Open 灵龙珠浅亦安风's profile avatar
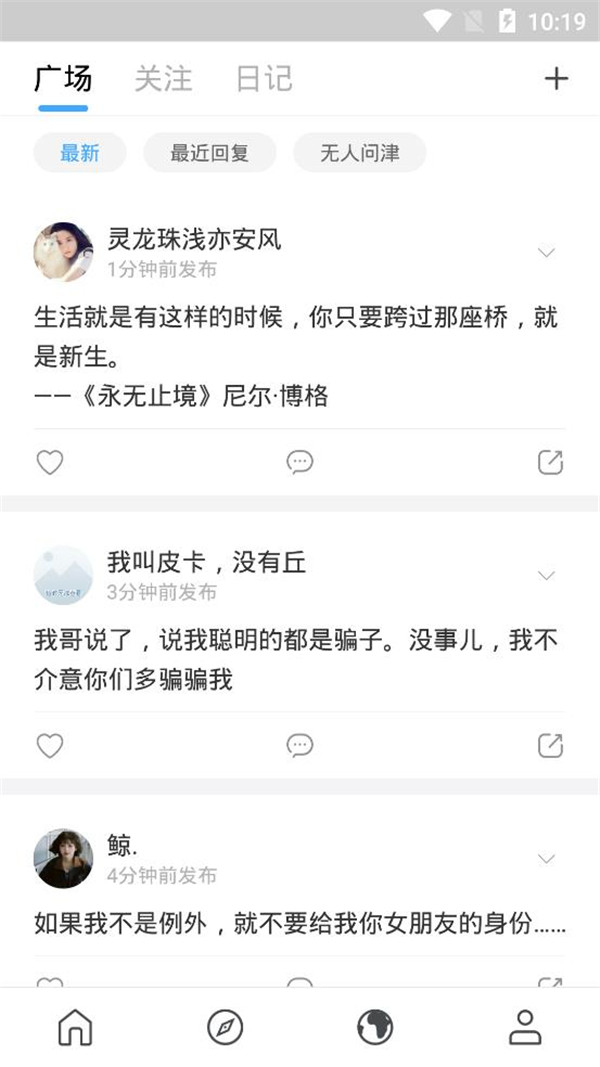This screenshot has height=1067, width=600. [x=64, y=252]
